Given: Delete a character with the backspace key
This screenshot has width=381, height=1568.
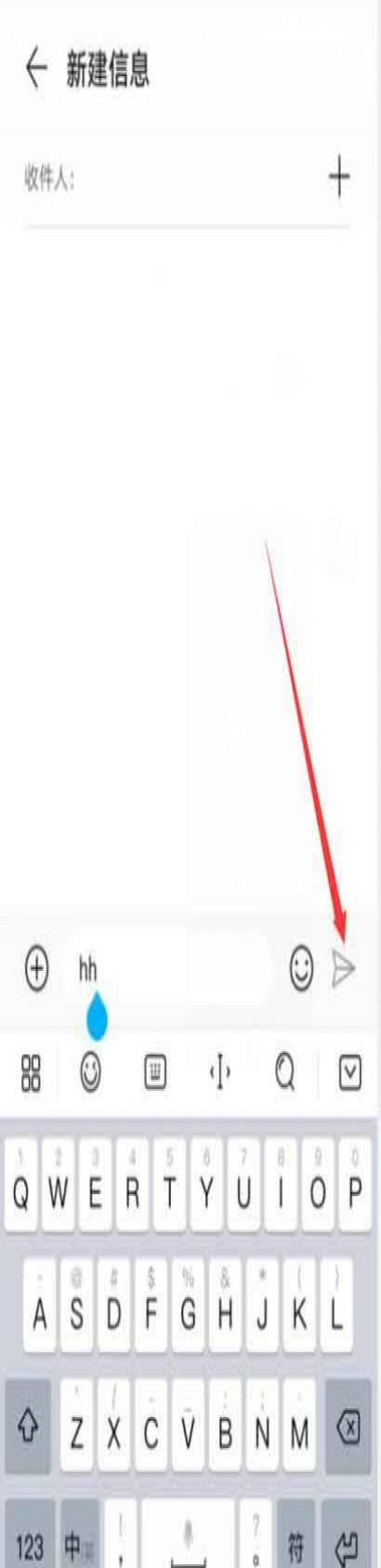Looking at the screenshot, I should pos(349,1426).
